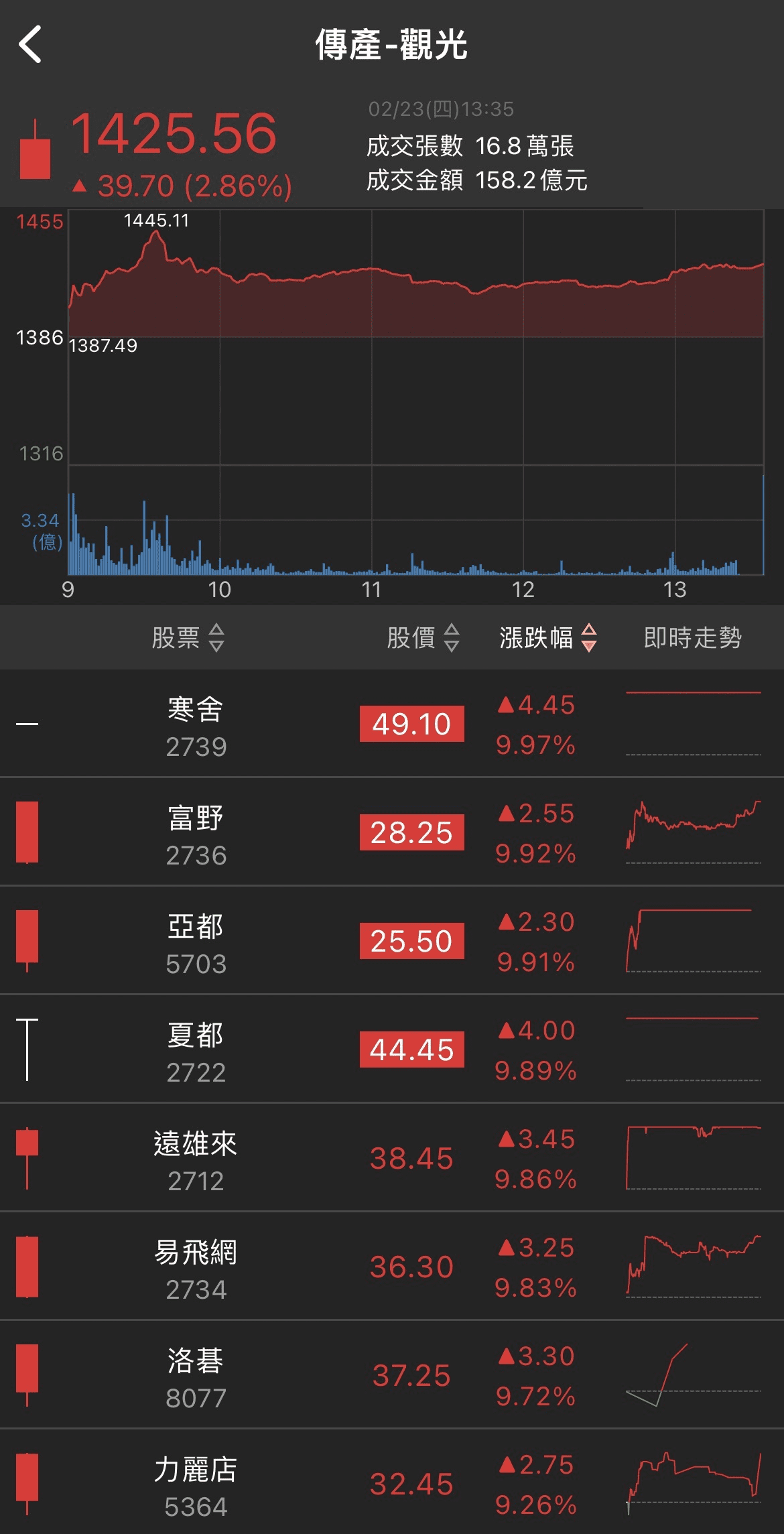Go back using the top-left arrow
The height and width of the screenshot is (1534, 784).
click(x=30, y=45)
